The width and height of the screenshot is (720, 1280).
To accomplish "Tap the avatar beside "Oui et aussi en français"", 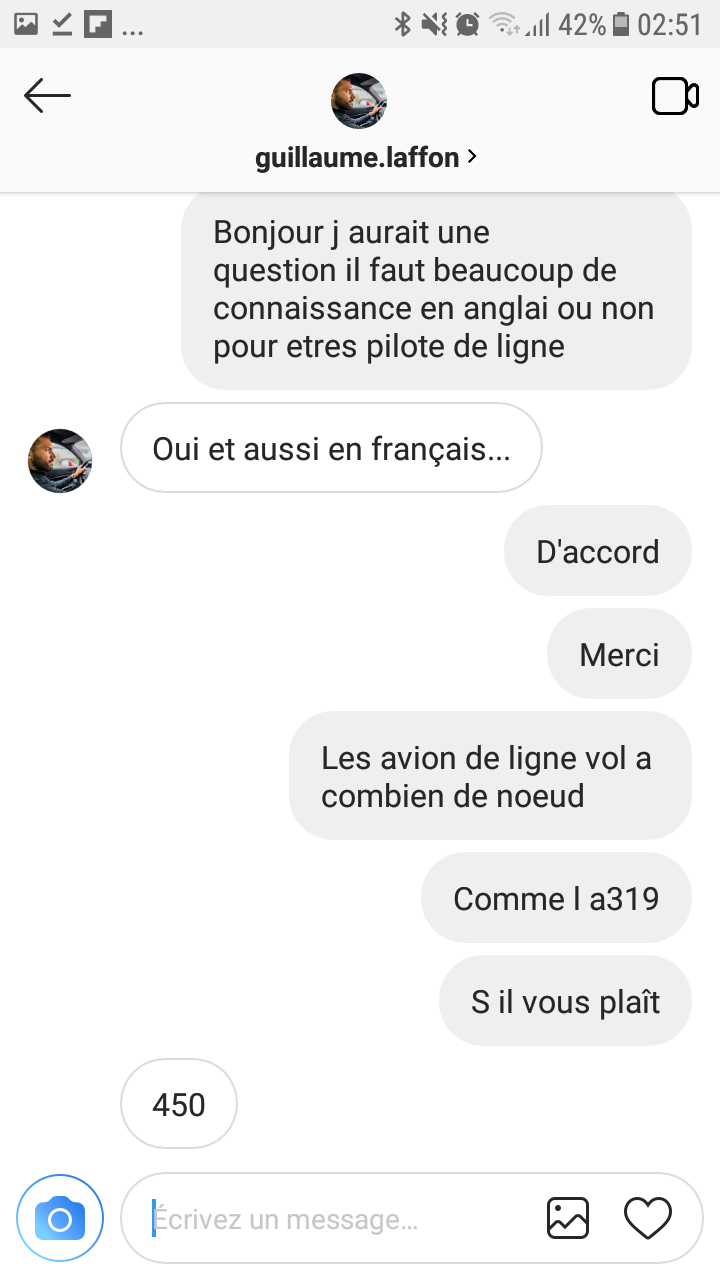I will click(60, 461).
